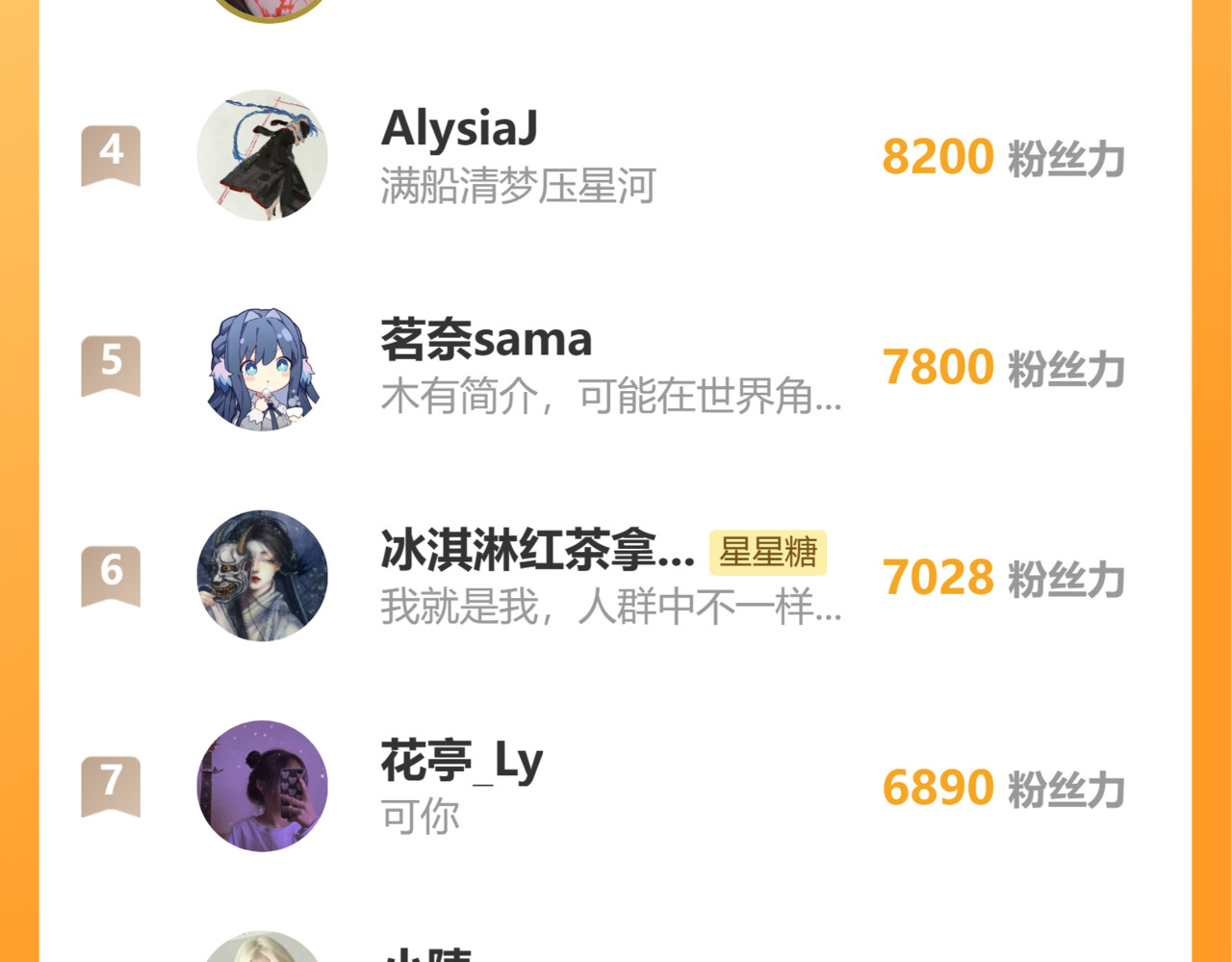View 茗奈sama's ranking entry
This screenshot has width=1232, height=962.
click(485, 340)
